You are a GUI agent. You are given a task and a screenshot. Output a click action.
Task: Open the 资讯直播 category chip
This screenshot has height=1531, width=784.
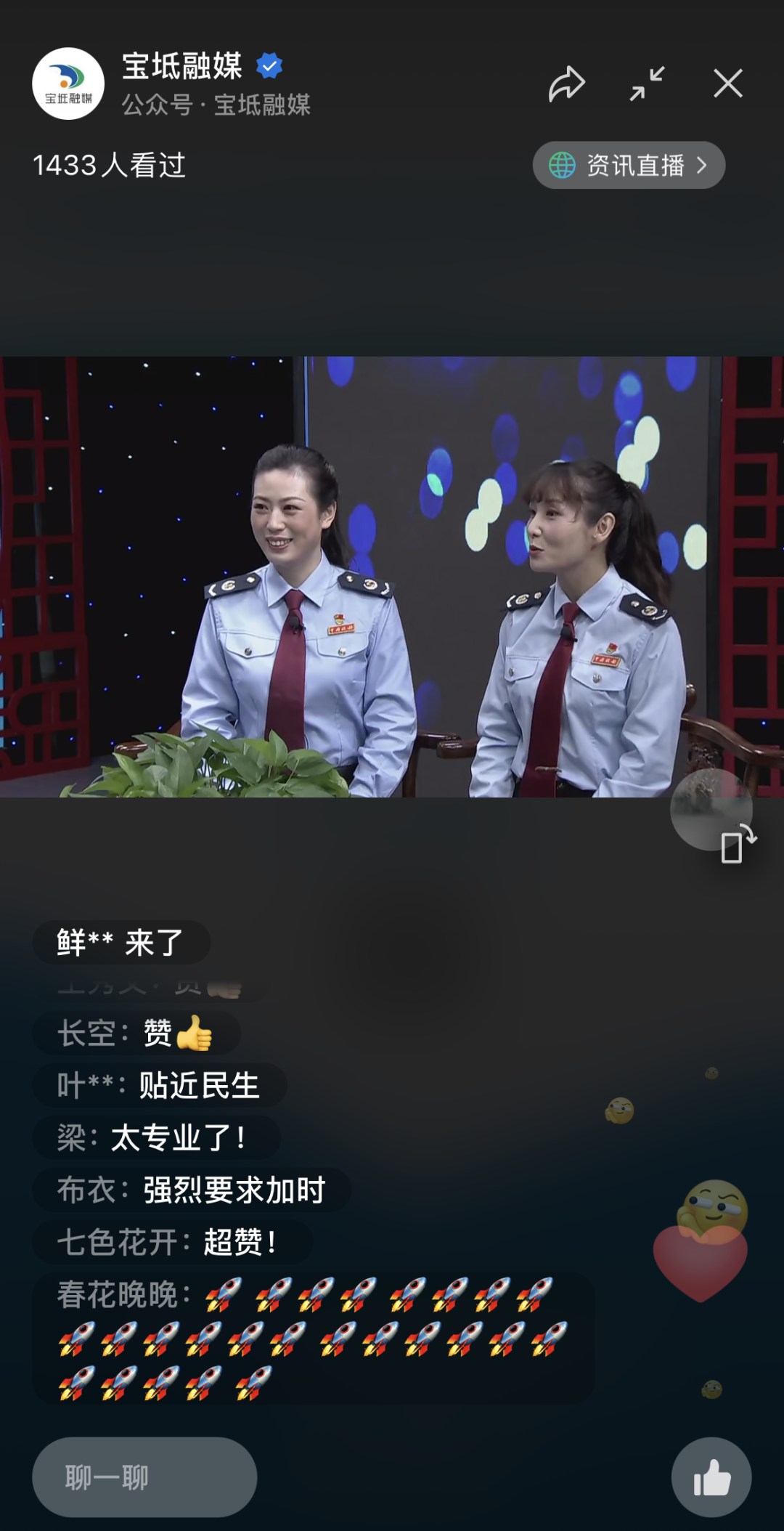click(629, 165)
